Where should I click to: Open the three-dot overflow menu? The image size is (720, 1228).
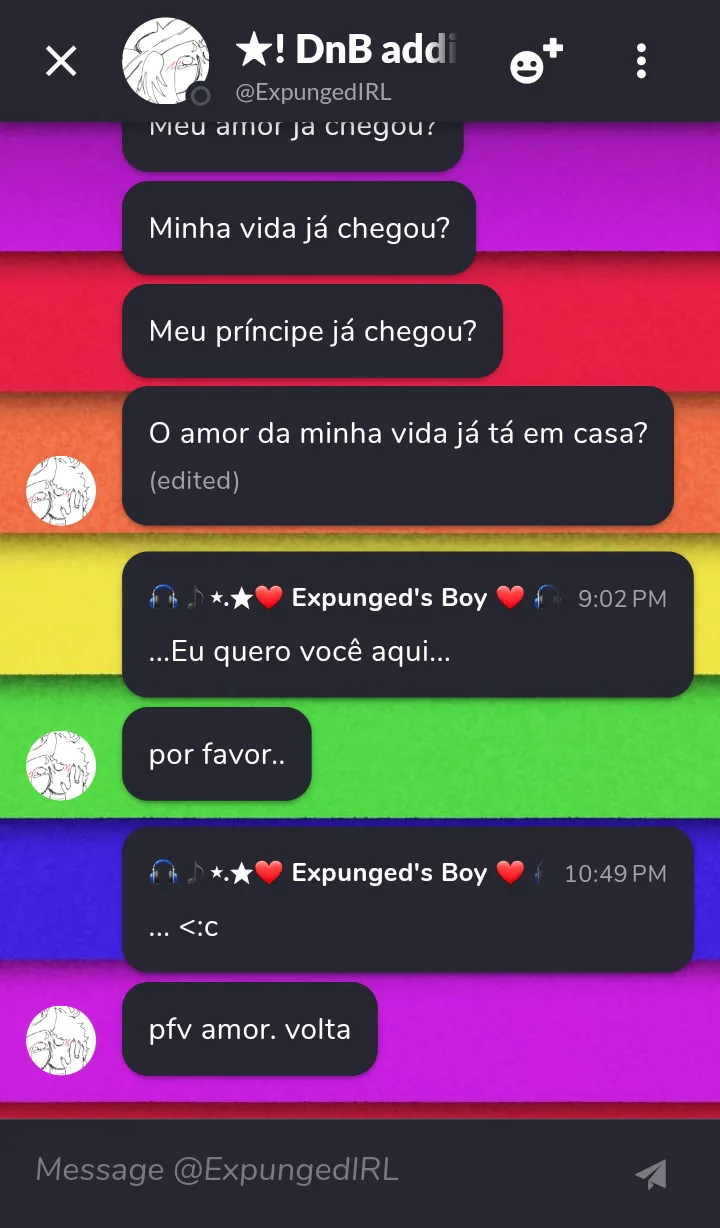click(641, 61)
